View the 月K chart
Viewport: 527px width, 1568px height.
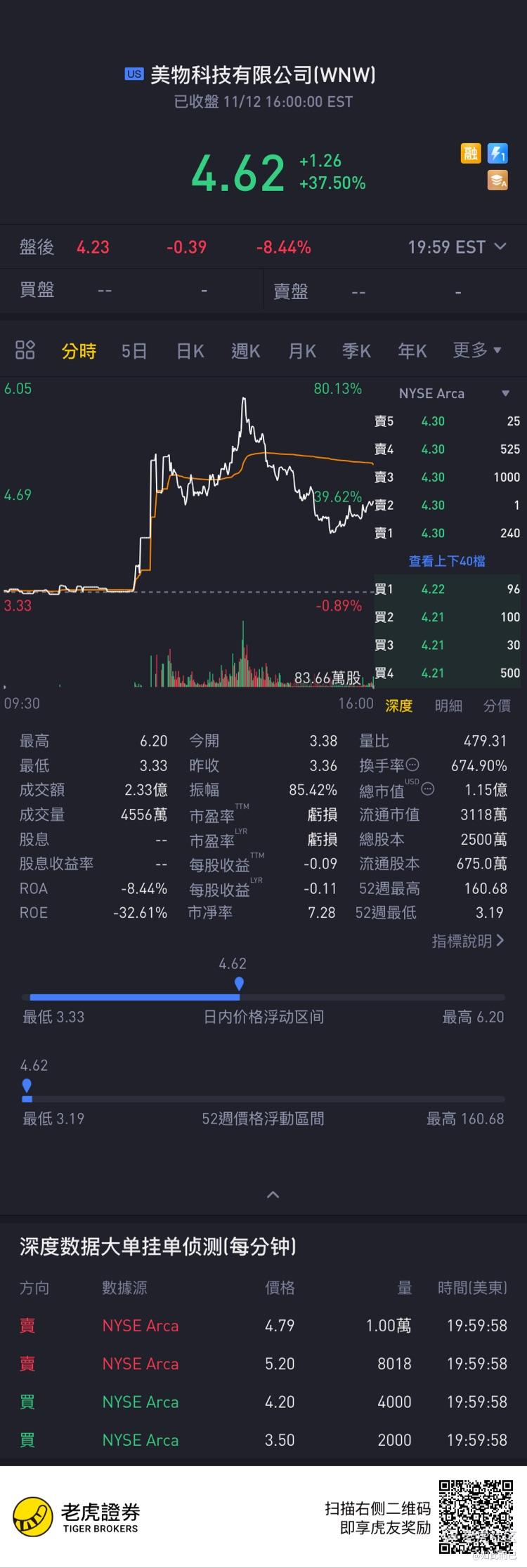coord(302,350)
